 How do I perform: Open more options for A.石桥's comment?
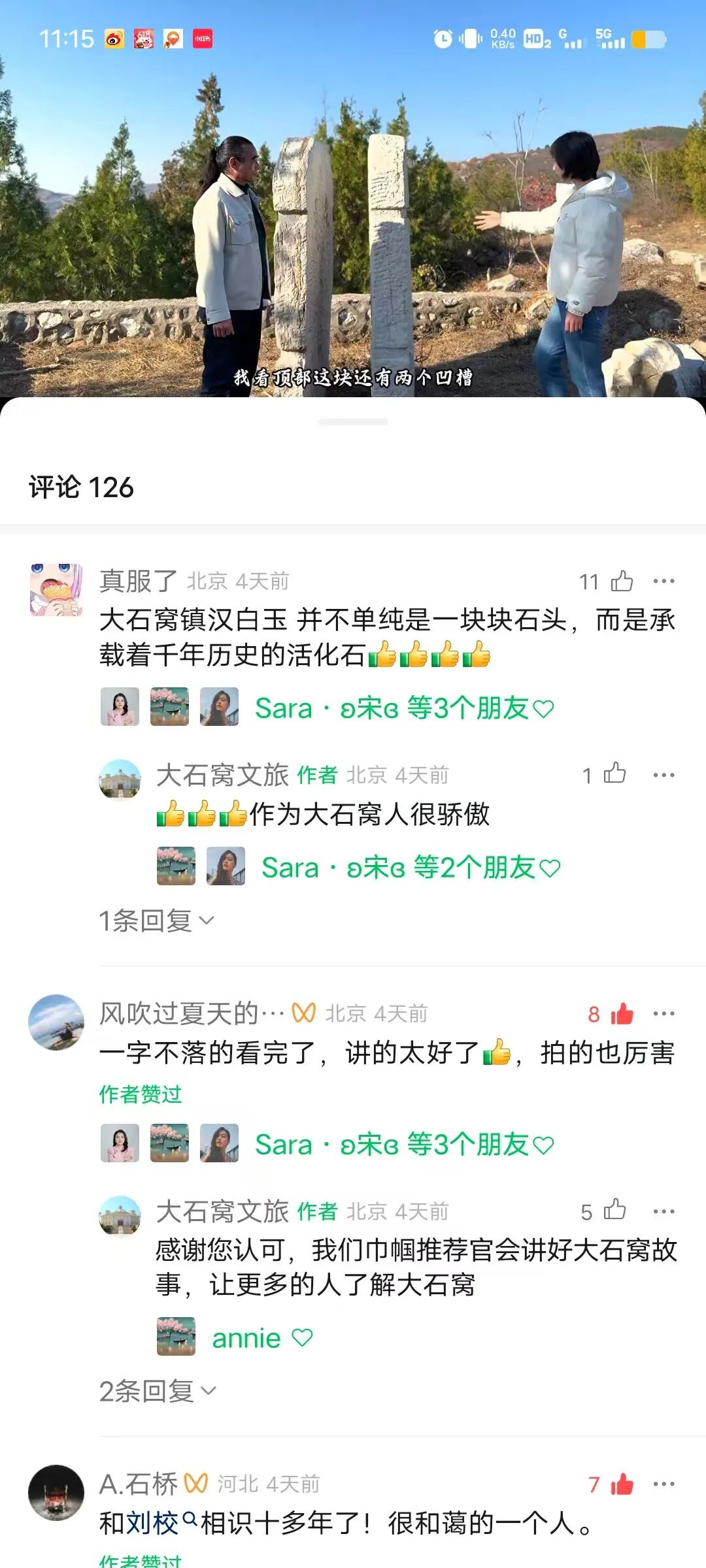click(664, 1484)
